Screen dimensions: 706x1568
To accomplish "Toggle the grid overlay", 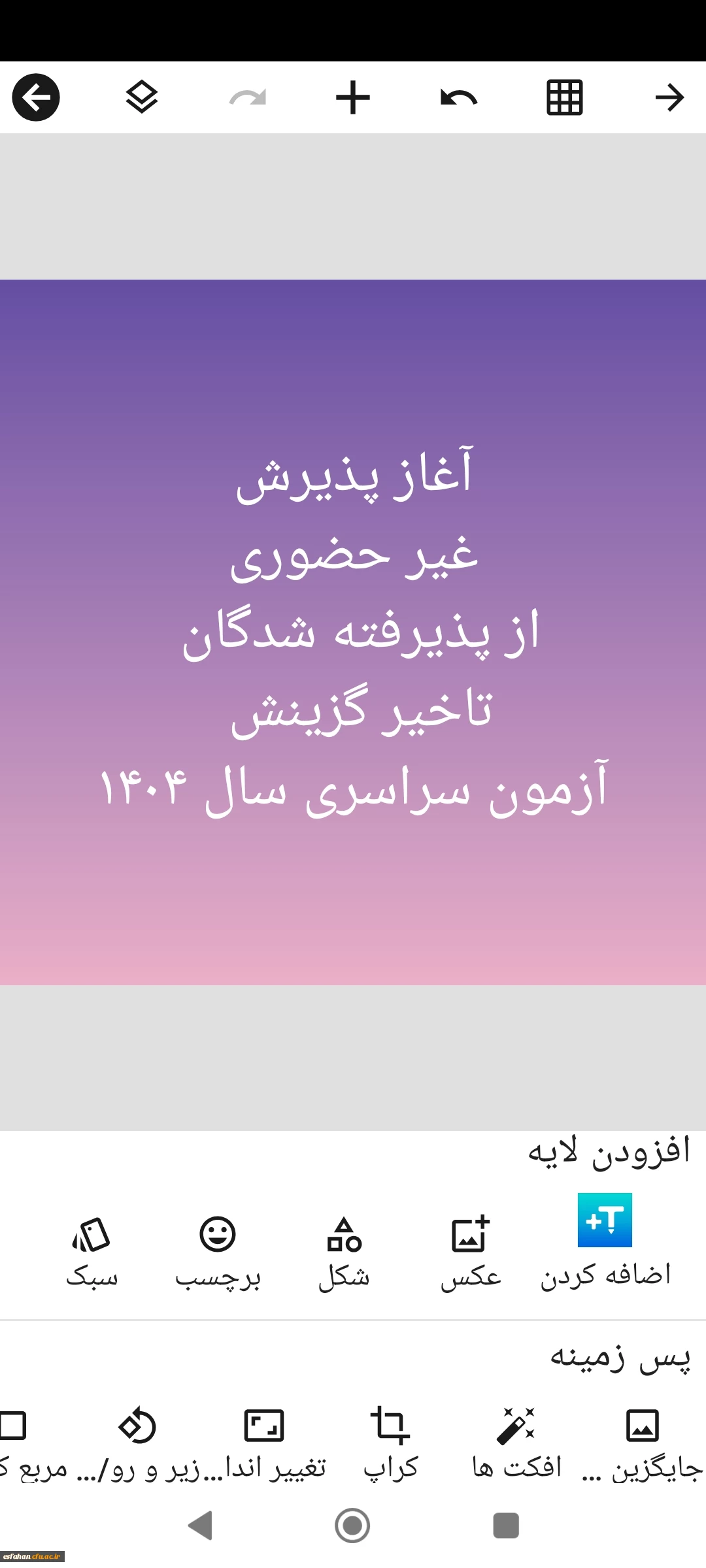I will 565,98.
